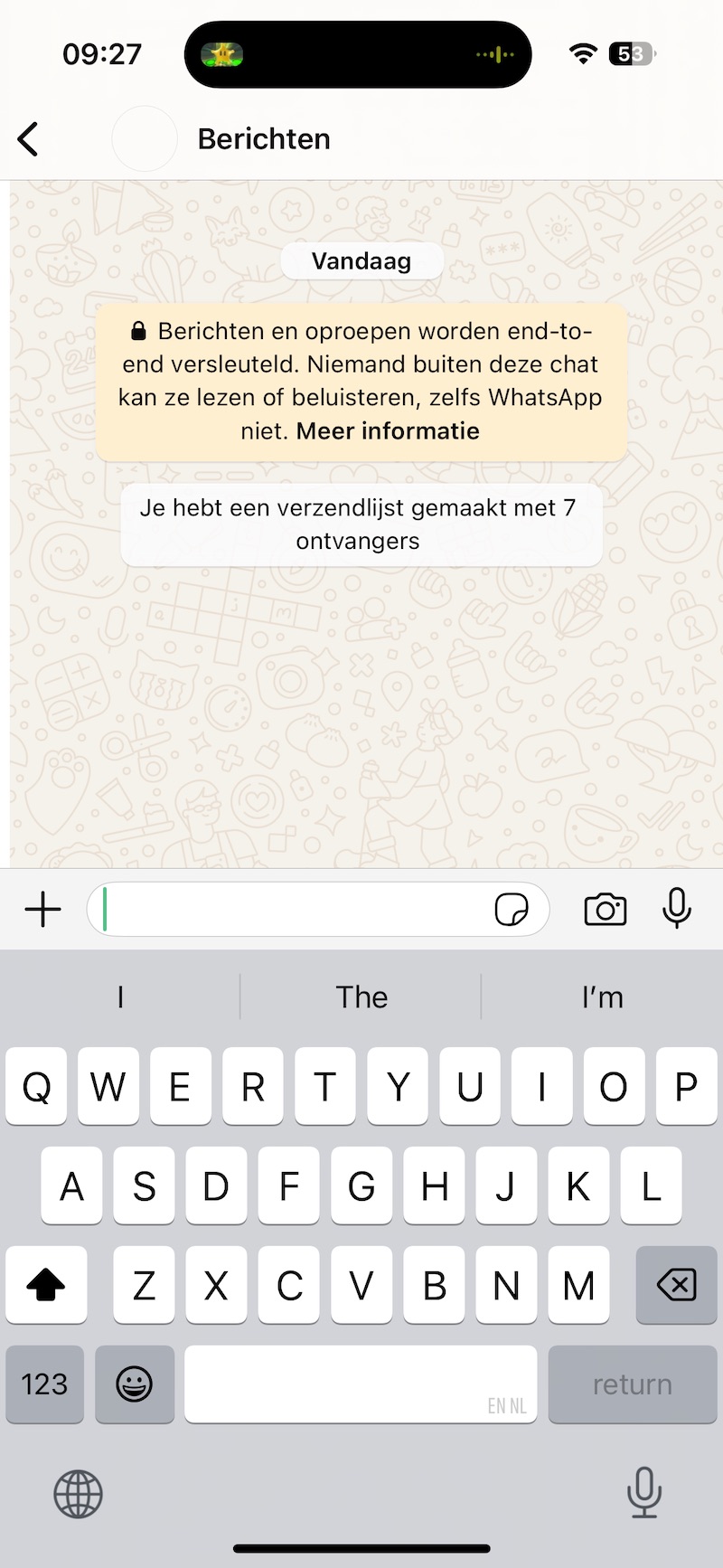Open the camera to take a photo
The height and width of the screenshot is (1568, 723).
coord(605,909)
